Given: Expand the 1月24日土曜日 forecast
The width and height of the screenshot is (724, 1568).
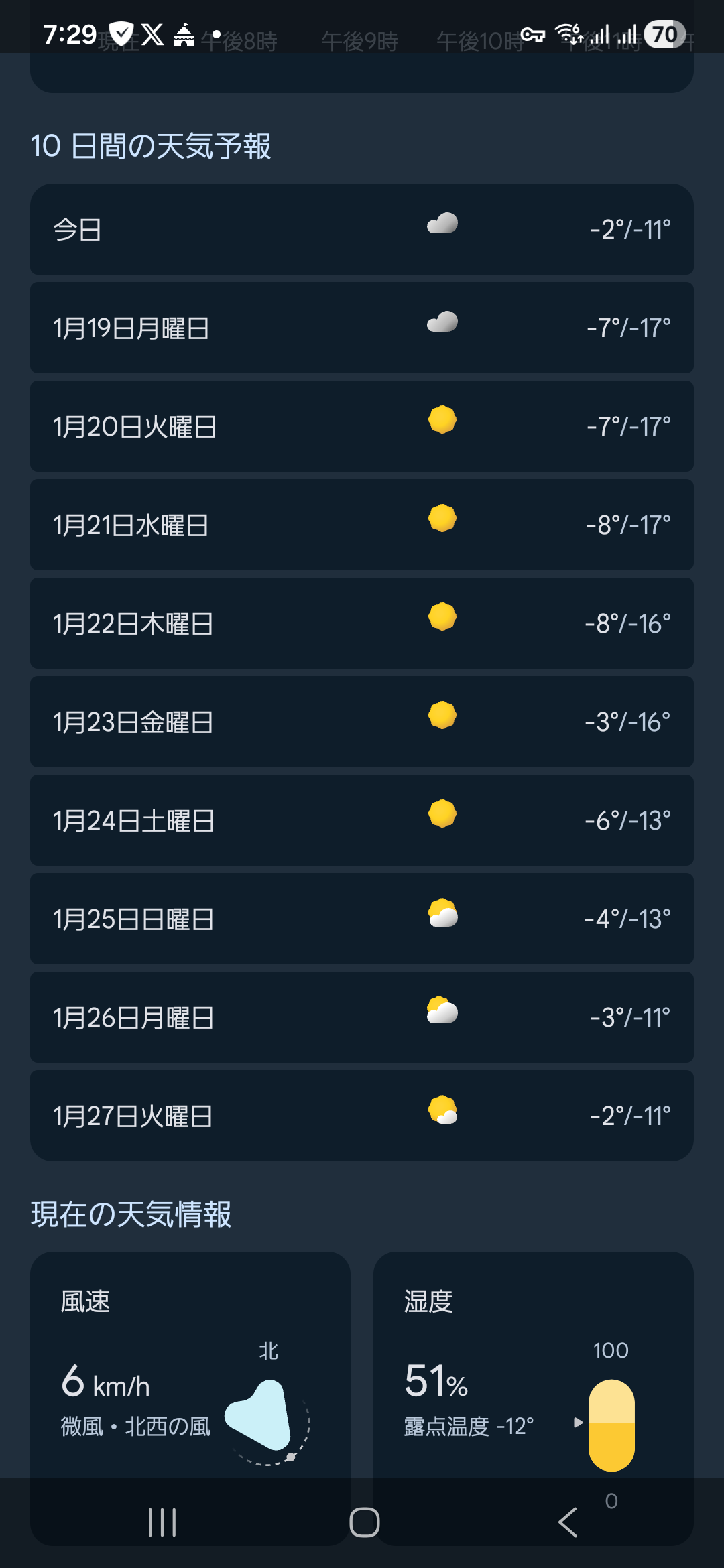Looking at the screenshot, I should tap(362, 820).
